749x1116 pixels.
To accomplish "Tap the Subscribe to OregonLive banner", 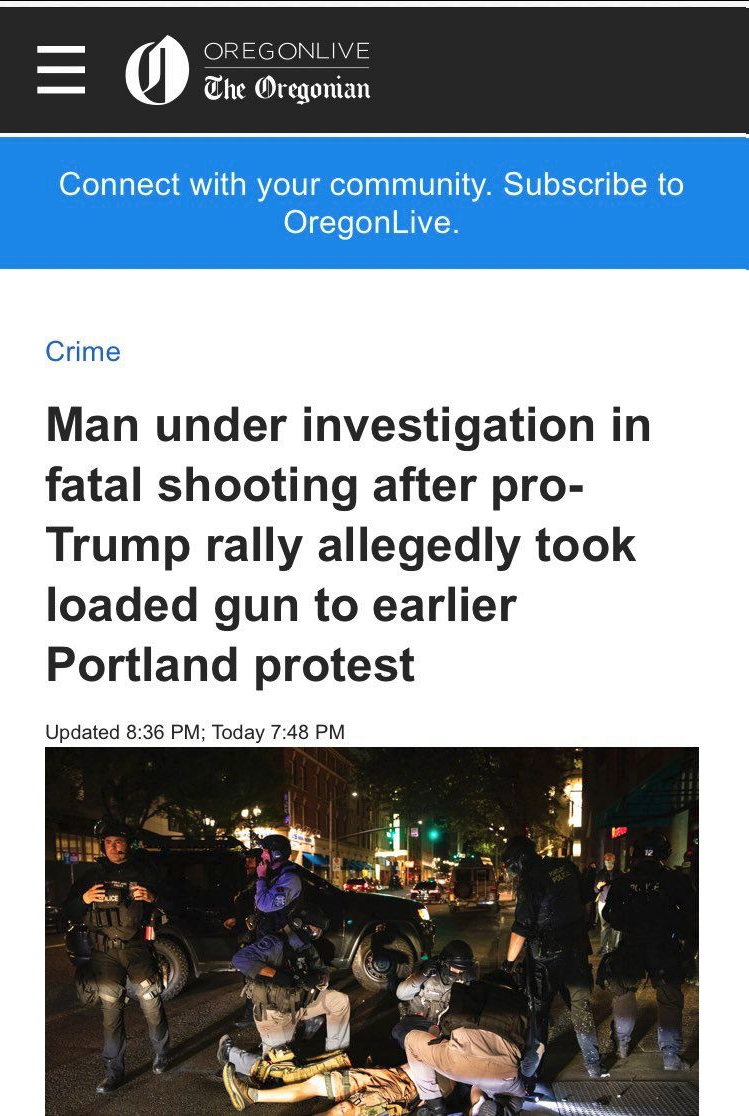I will (x=372, y=202).
